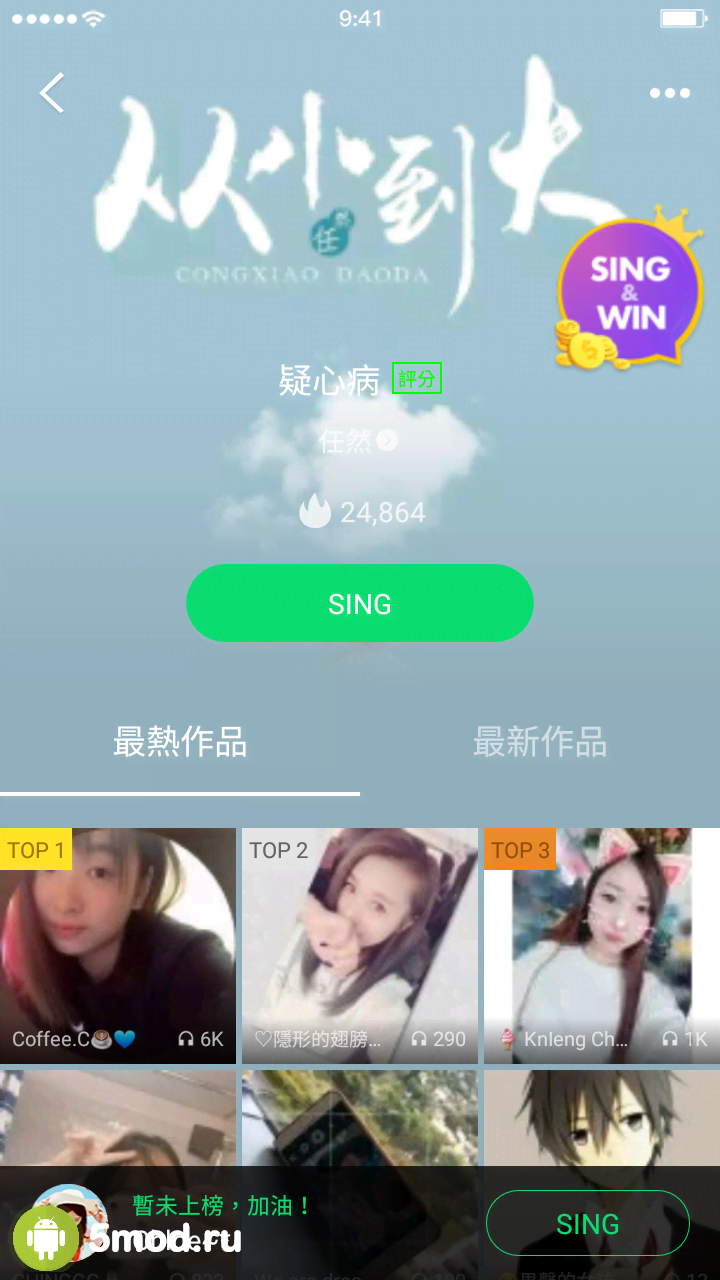Go back using the top-left arrow

[x=52, y=93]
